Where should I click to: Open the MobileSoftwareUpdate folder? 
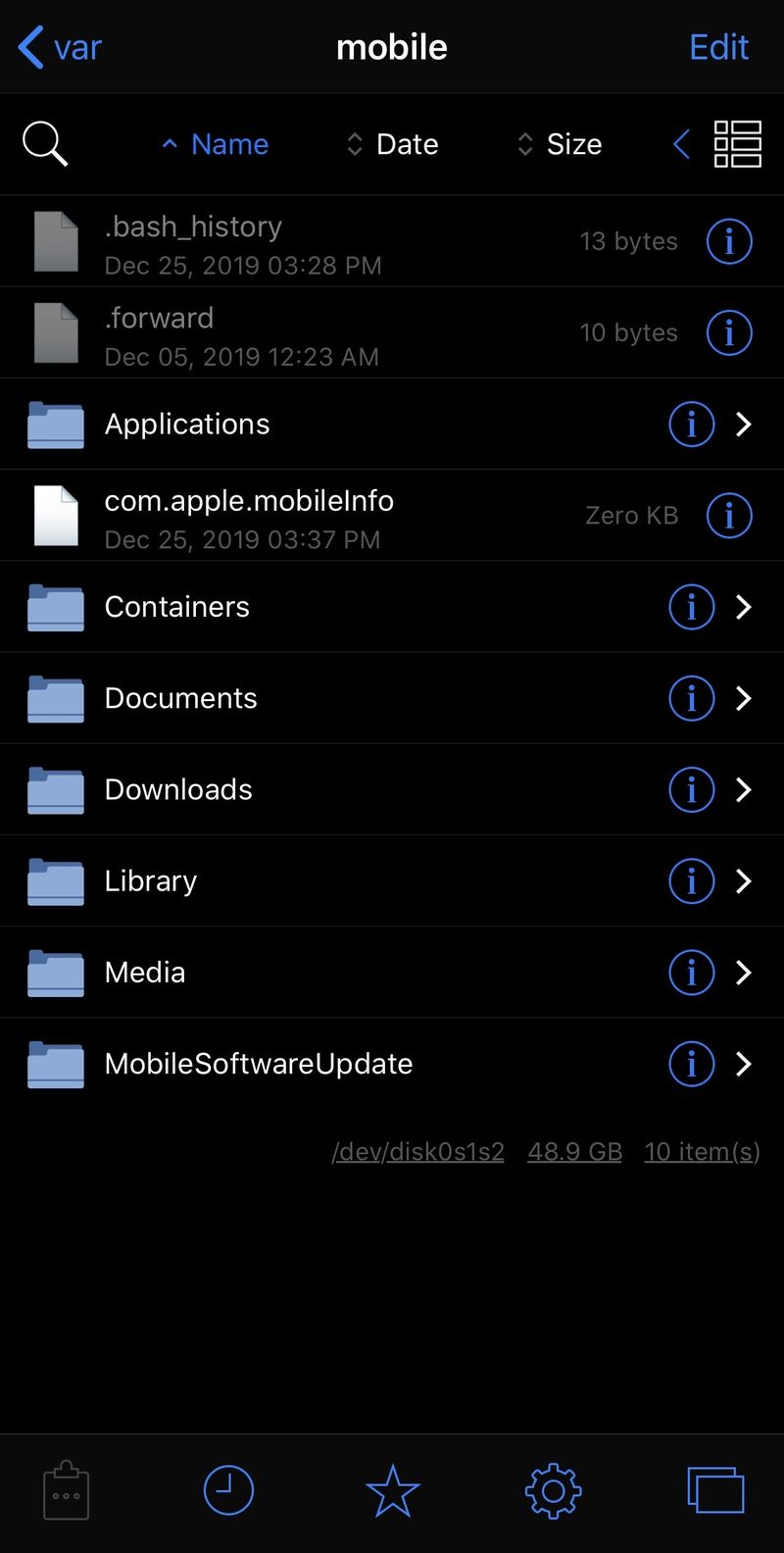(392, 1064)
